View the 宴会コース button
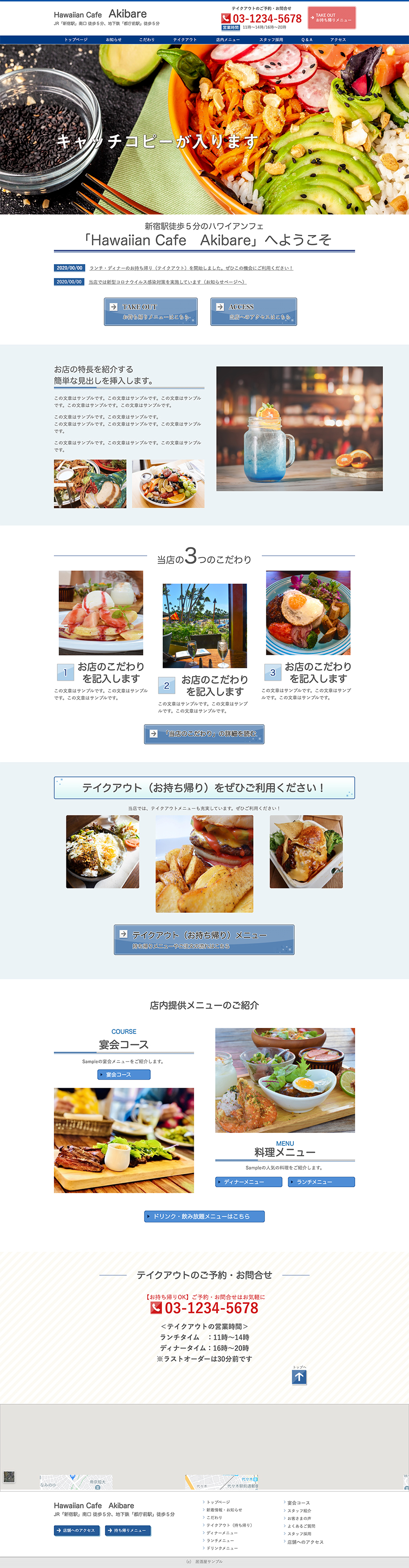 pos(124,1074)
